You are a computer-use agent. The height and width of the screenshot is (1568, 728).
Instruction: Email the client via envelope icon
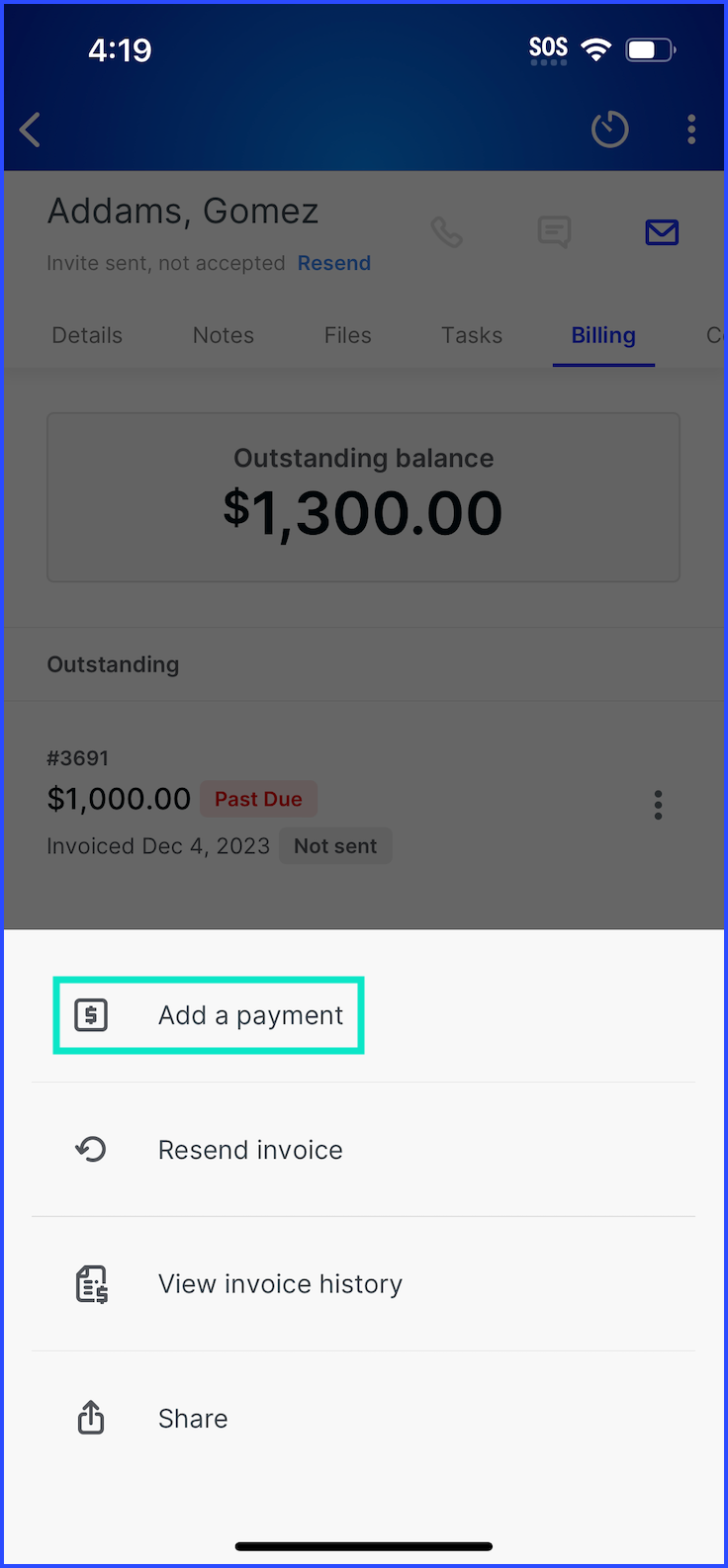point(662,232)
